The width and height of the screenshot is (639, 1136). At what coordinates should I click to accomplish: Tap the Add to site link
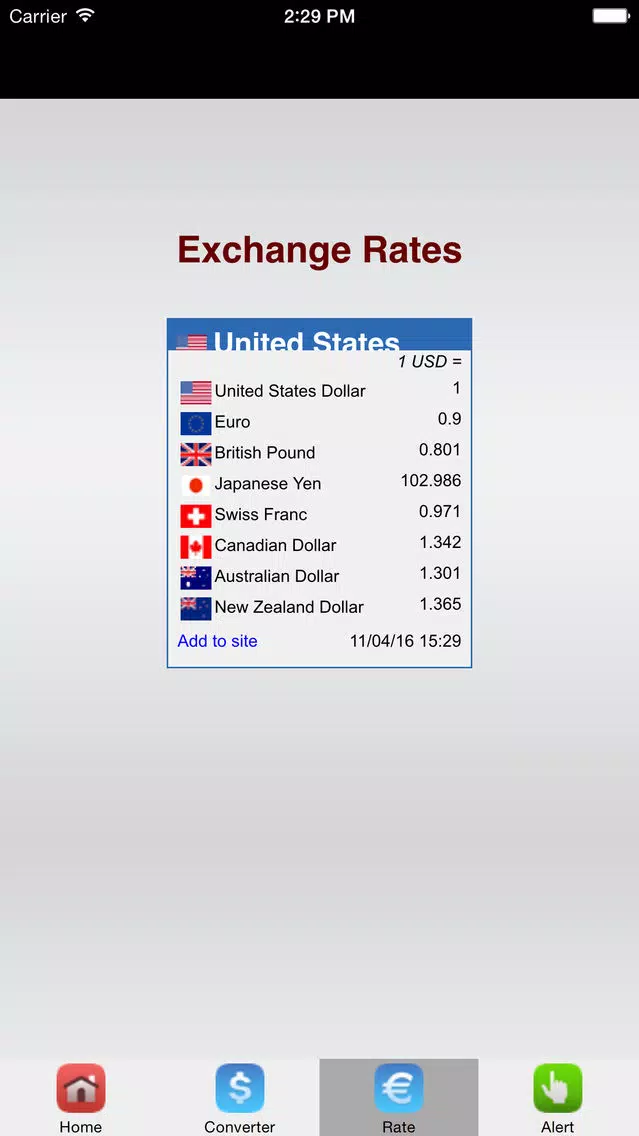217,640
